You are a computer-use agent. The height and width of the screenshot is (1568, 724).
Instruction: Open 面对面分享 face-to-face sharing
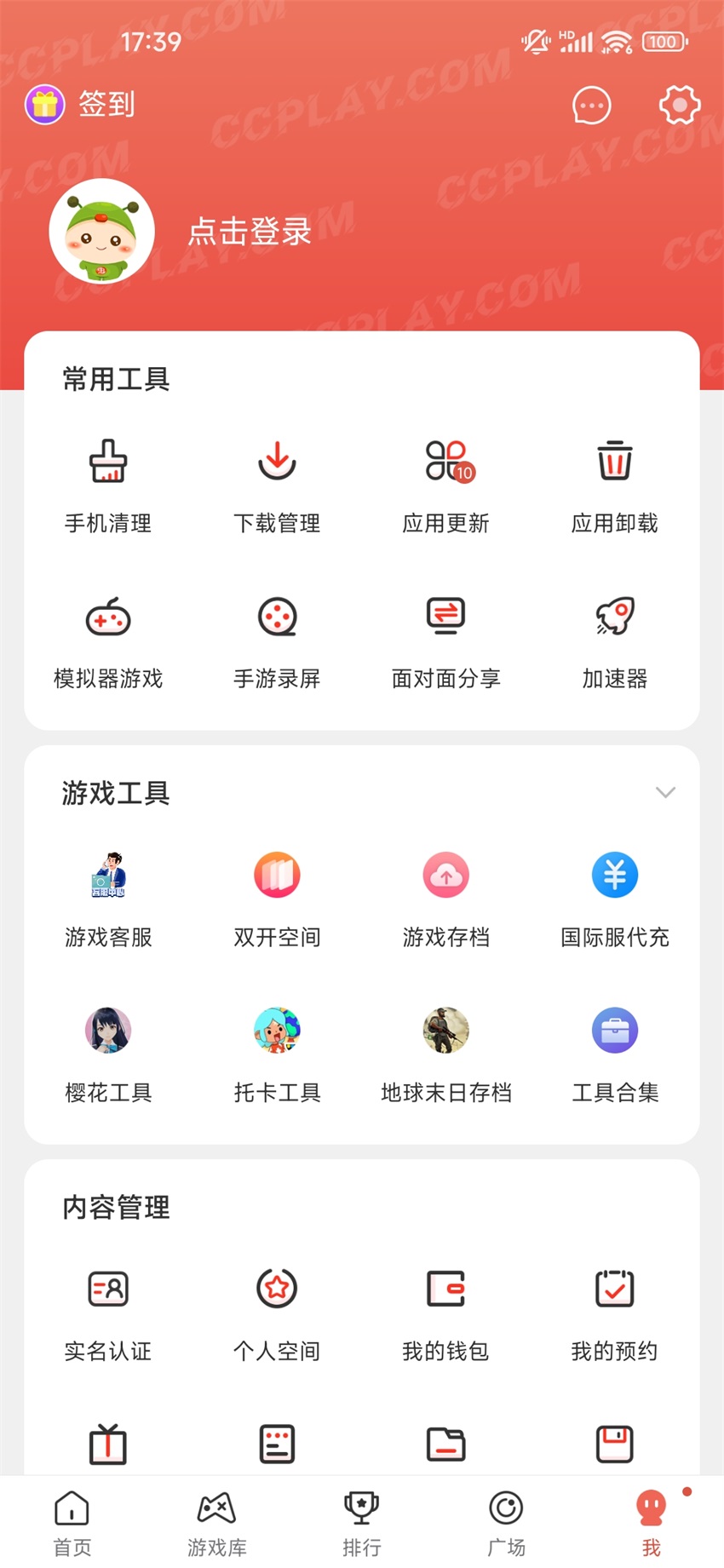445,640
